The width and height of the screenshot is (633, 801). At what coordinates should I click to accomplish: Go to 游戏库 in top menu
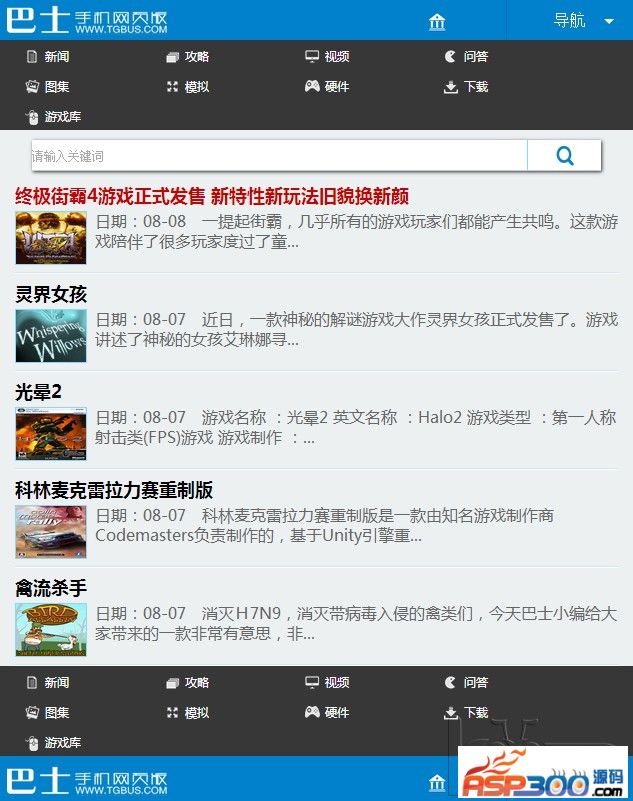pyautogui.click(x=54, y=117)
